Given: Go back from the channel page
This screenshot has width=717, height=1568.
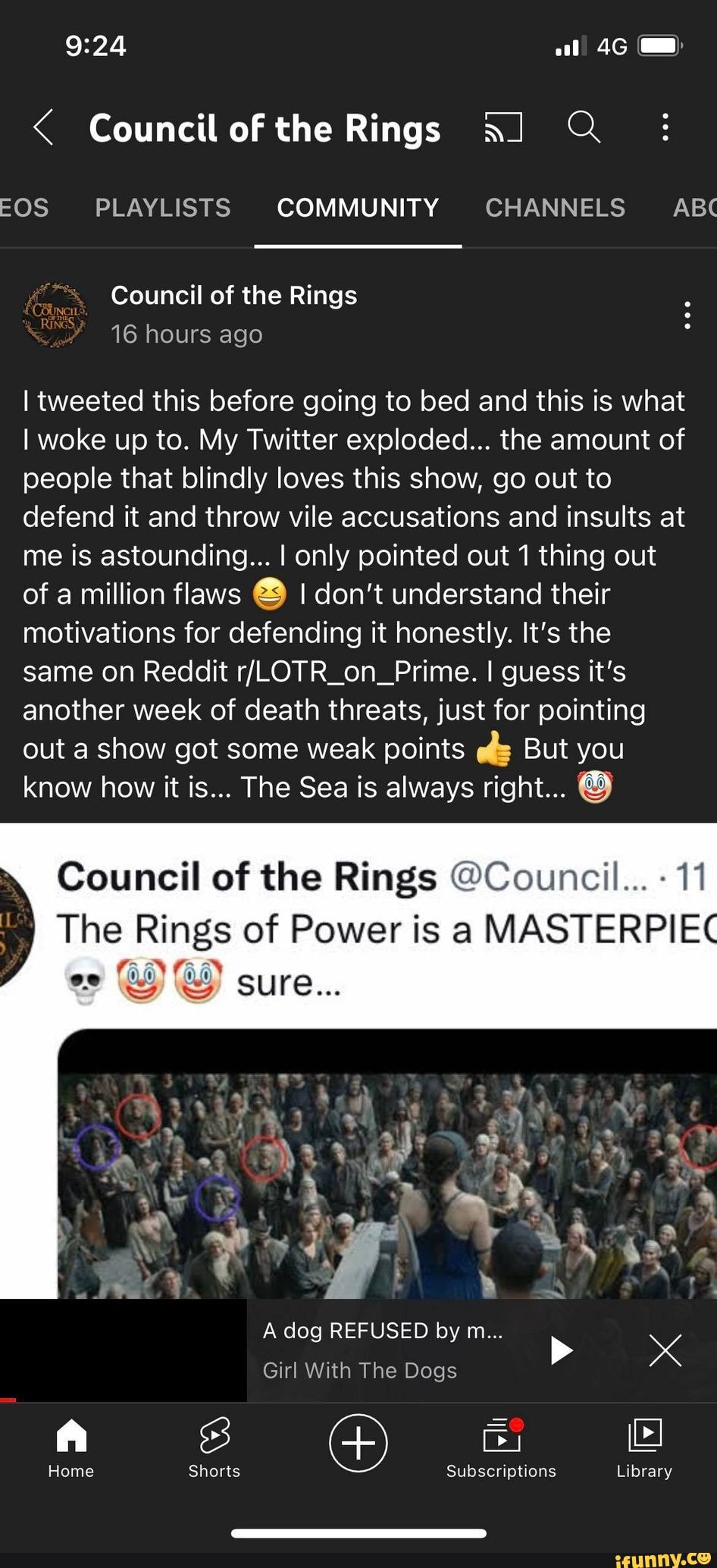Looking at the screenshot, I should pyautogui.click(x=44, y=127).
